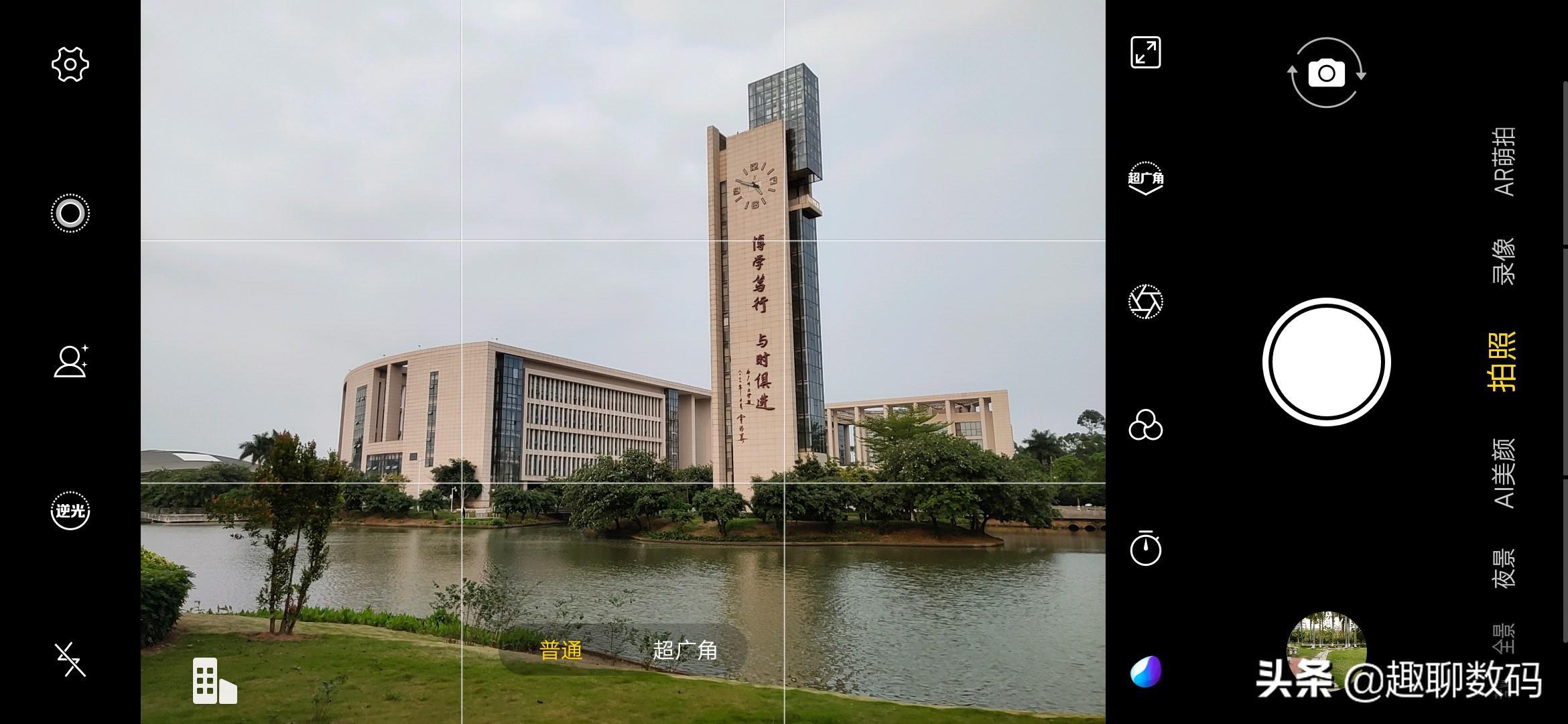Change the flash setting
This screenshot has width=1568, height=724.
coord(70,660)
